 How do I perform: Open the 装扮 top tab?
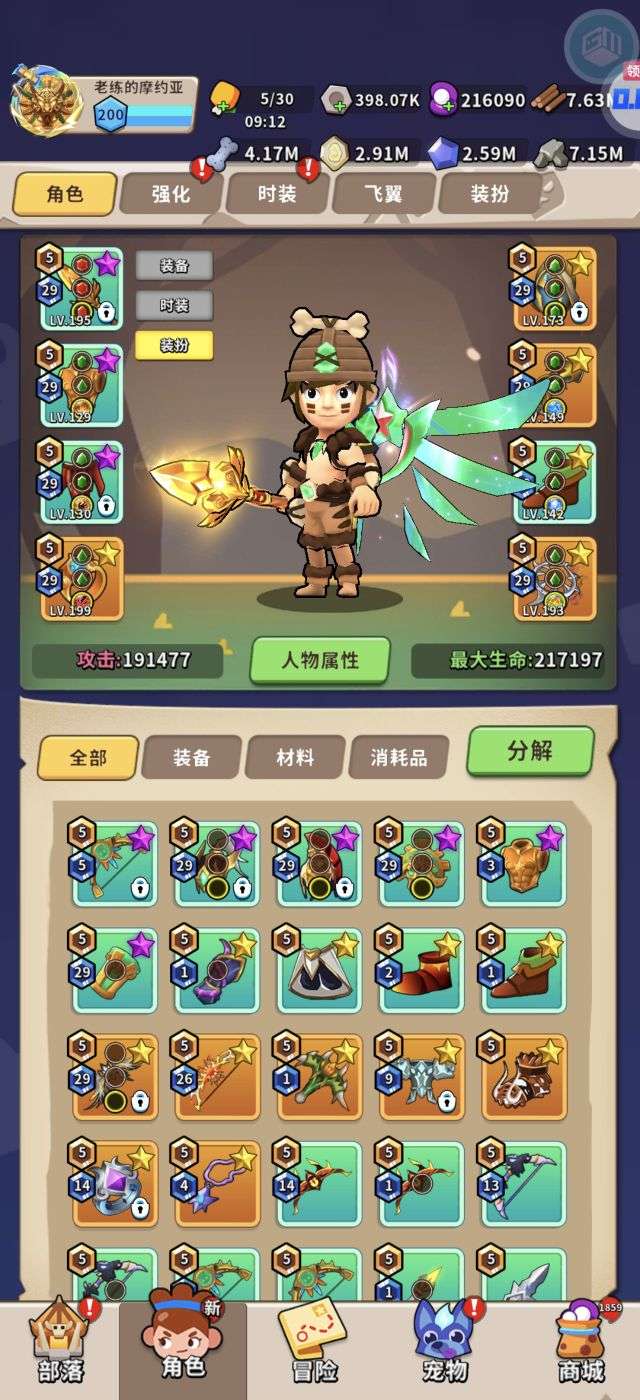(490, 194)
